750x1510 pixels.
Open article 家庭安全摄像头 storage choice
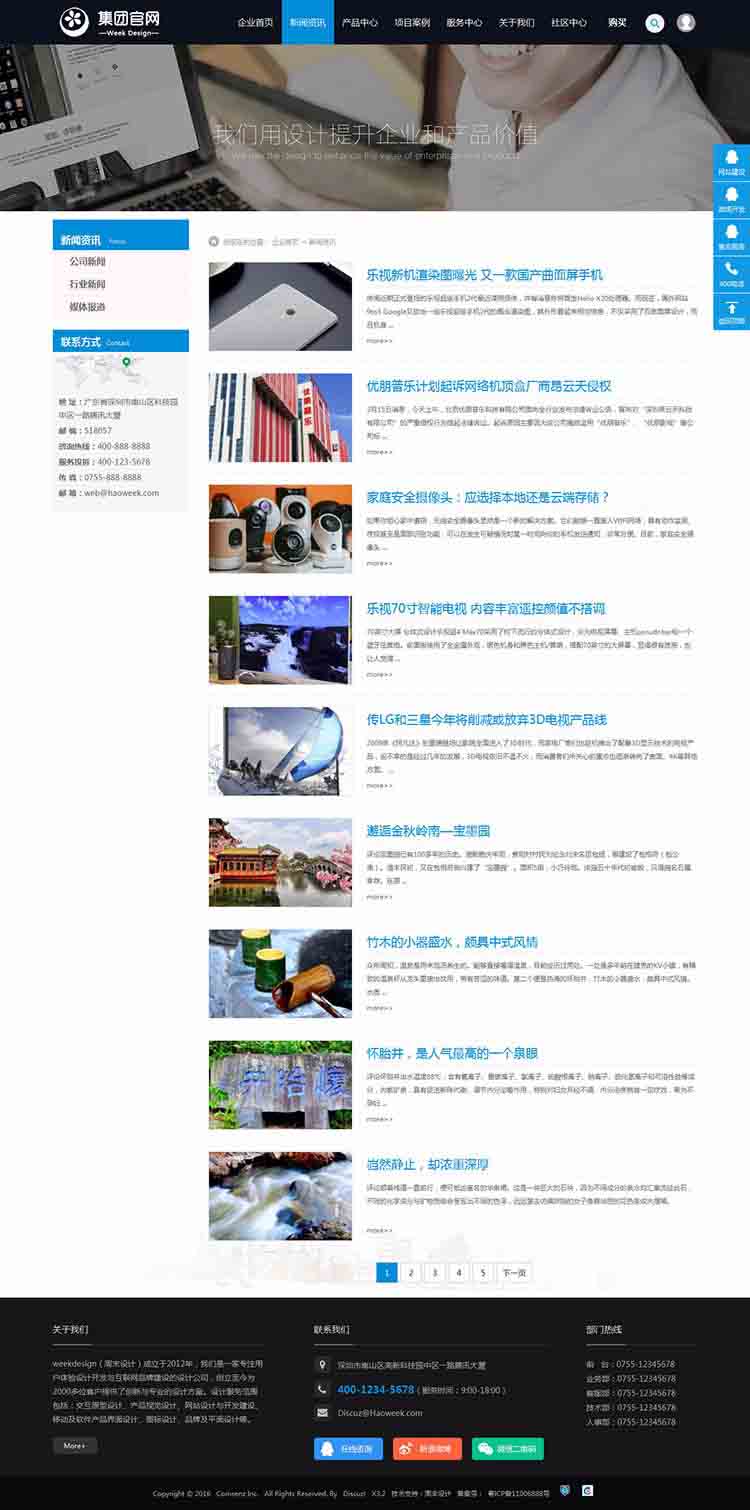[x=488, y=497]
